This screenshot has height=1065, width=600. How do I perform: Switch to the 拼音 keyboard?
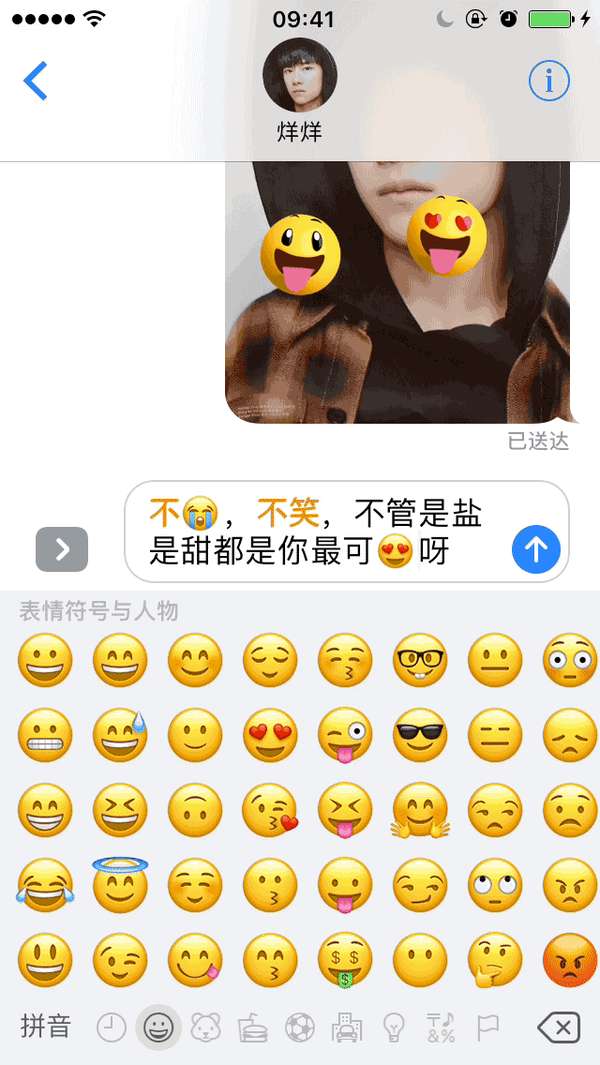pyautogui.click(x=46, y=1026)
